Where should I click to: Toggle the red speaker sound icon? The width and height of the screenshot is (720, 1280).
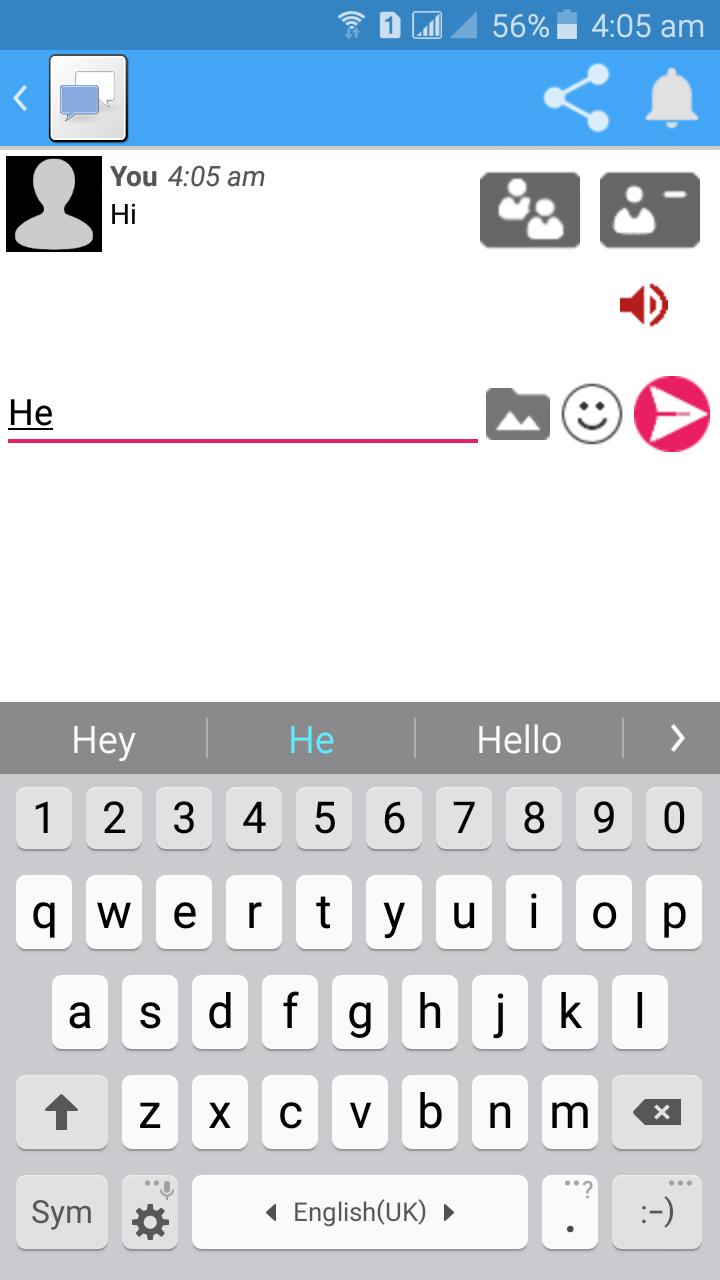(x=643, y=305)
